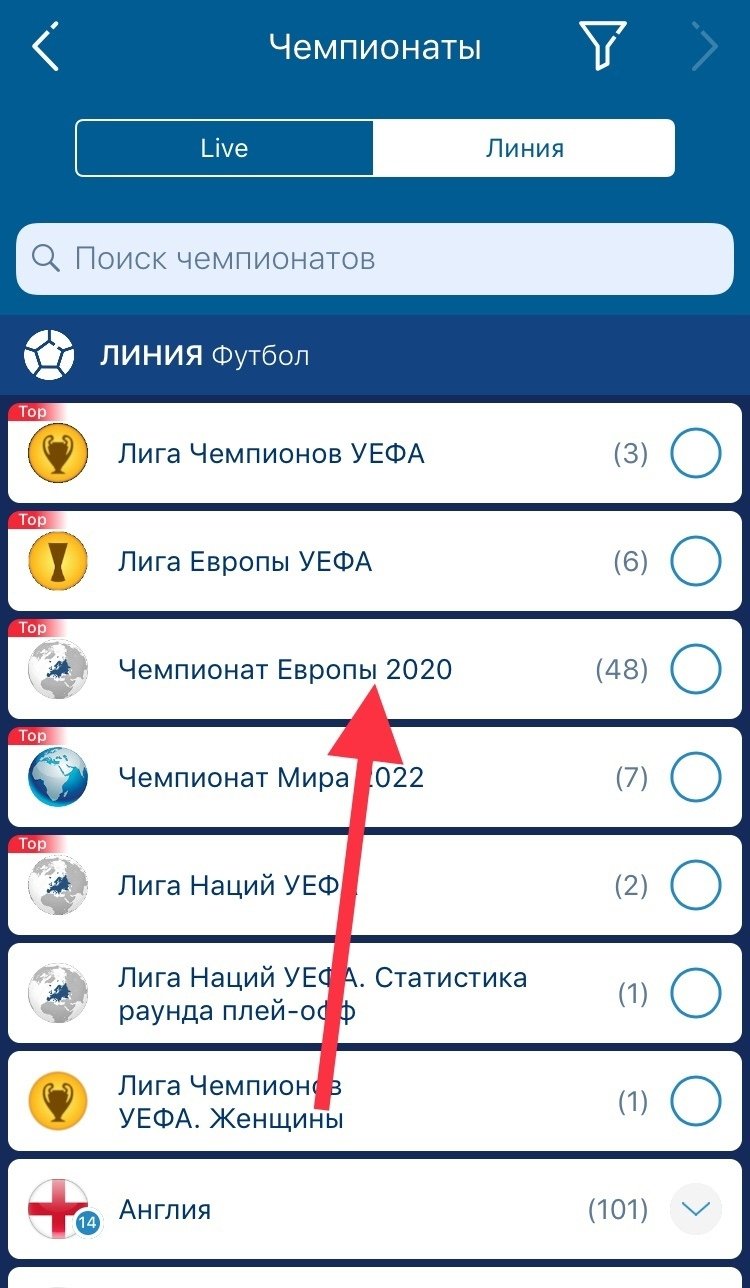Check the circle for Чемпионат Мира 2022

(x=695, y=778)
